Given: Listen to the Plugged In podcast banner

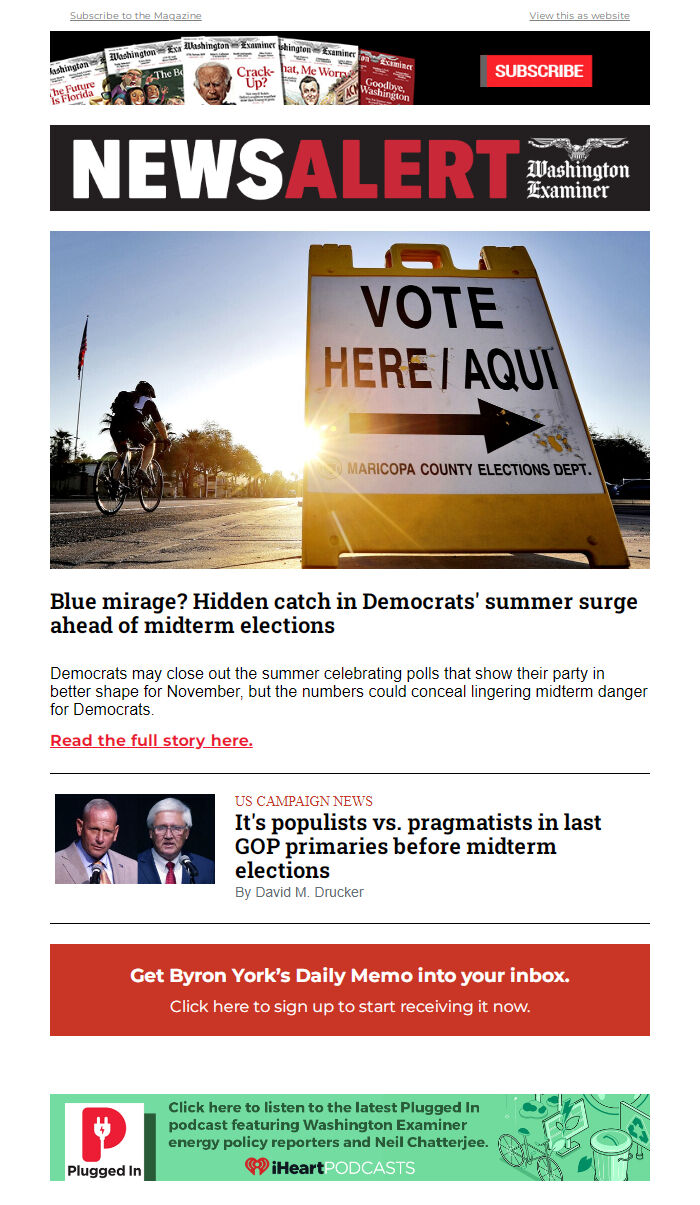Looking at the screenshot, I should [x=349, y=1136].
